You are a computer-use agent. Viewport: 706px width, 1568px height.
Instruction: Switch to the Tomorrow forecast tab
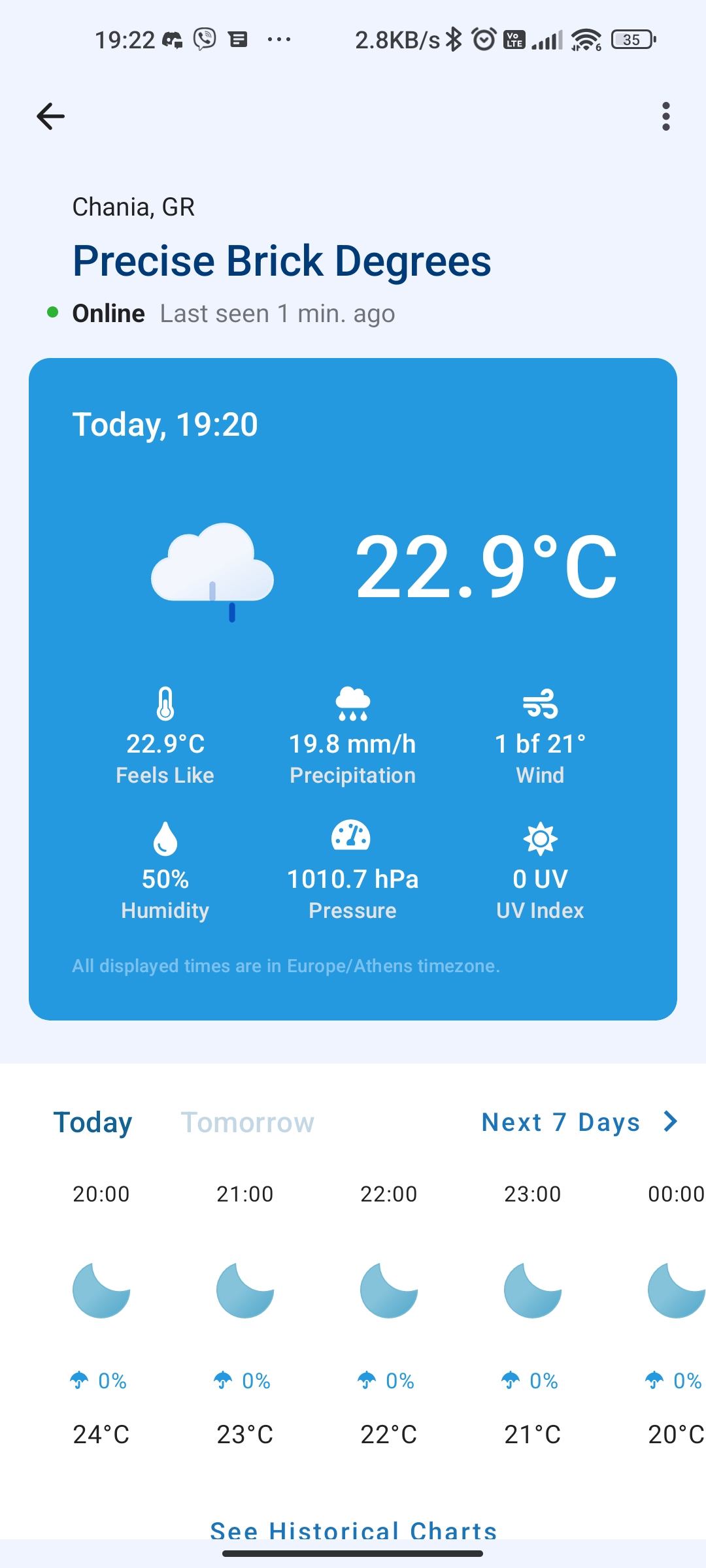click(x=247, y=1122)
